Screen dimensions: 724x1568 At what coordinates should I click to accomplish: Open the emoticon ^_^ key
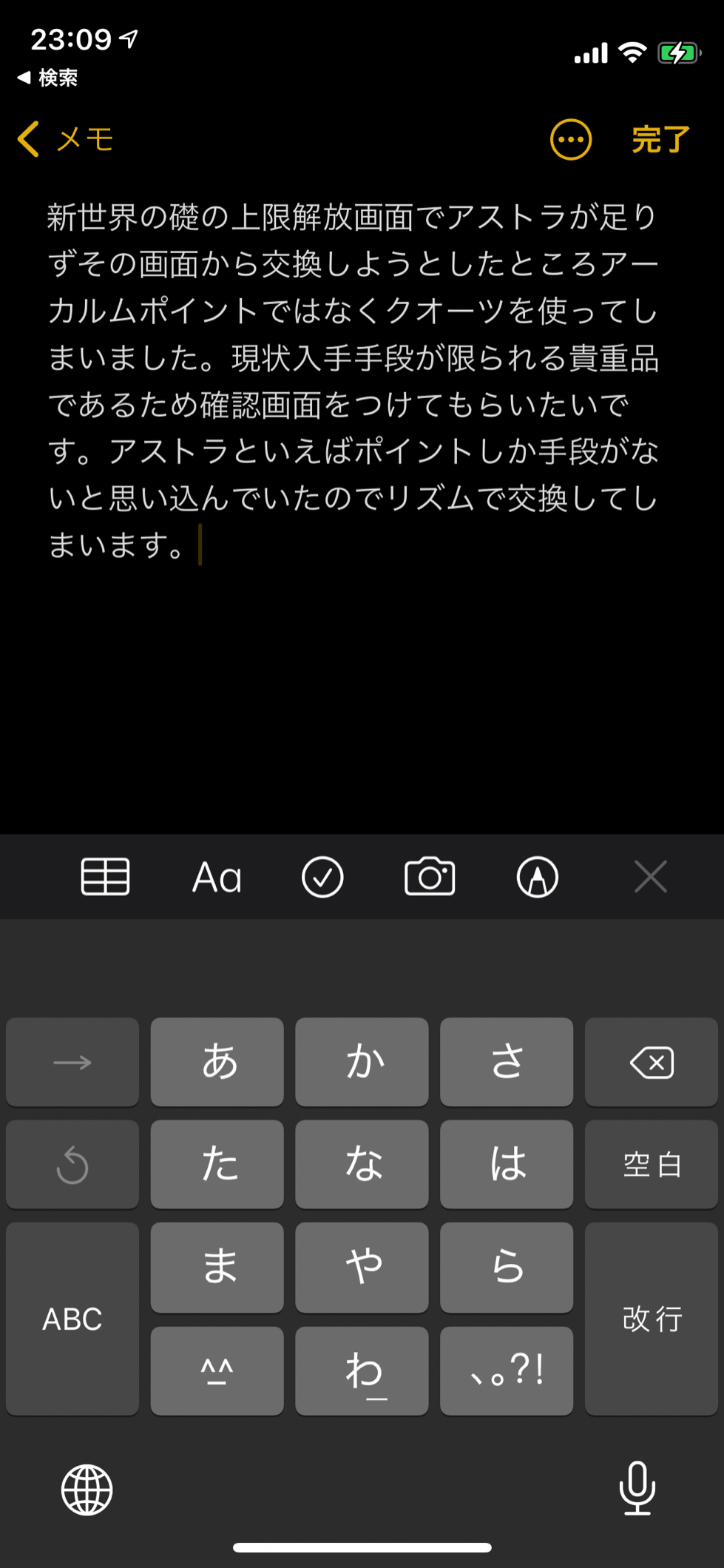[x=217, y=1370]
